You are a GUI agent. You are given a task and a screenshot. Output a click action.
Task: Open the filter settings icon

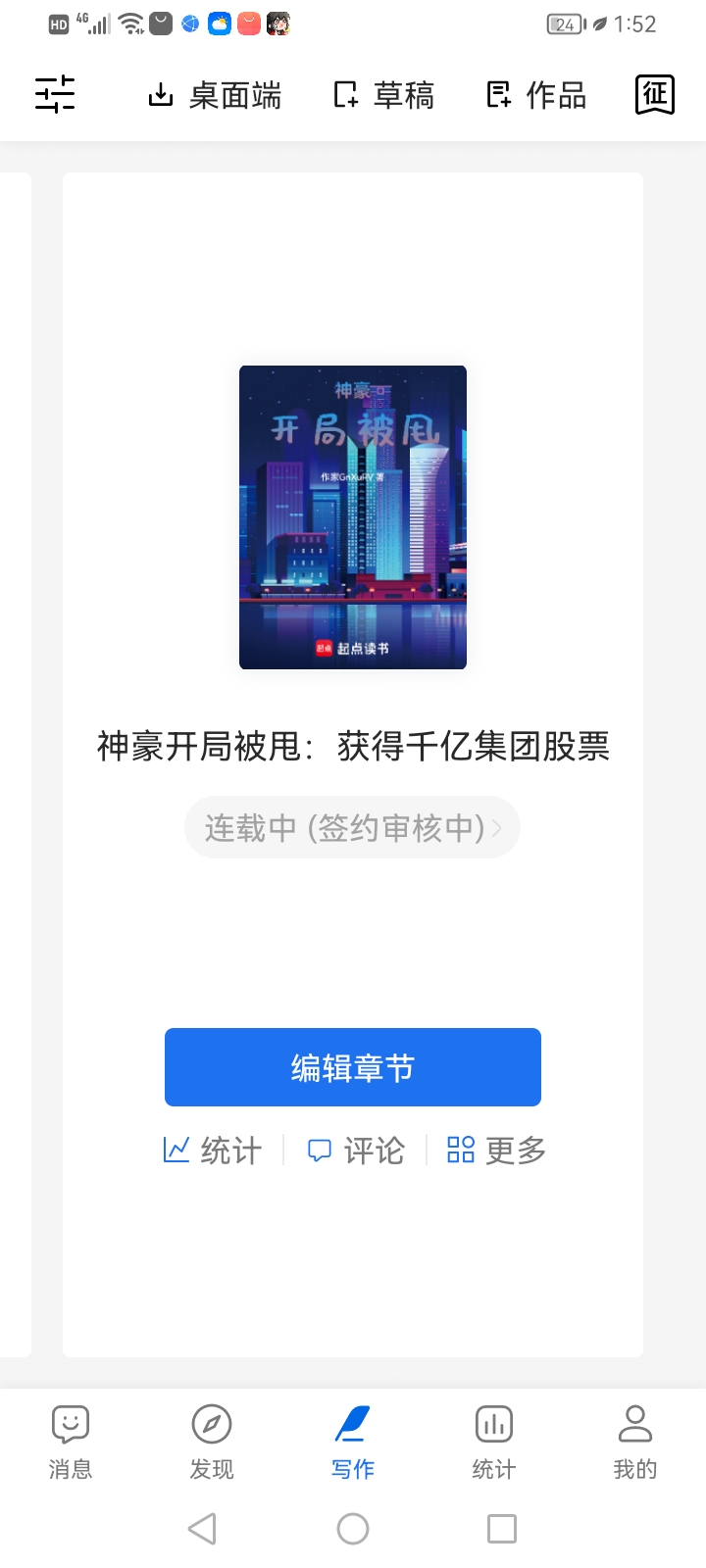pyautogui.click(x=55, y=95)
